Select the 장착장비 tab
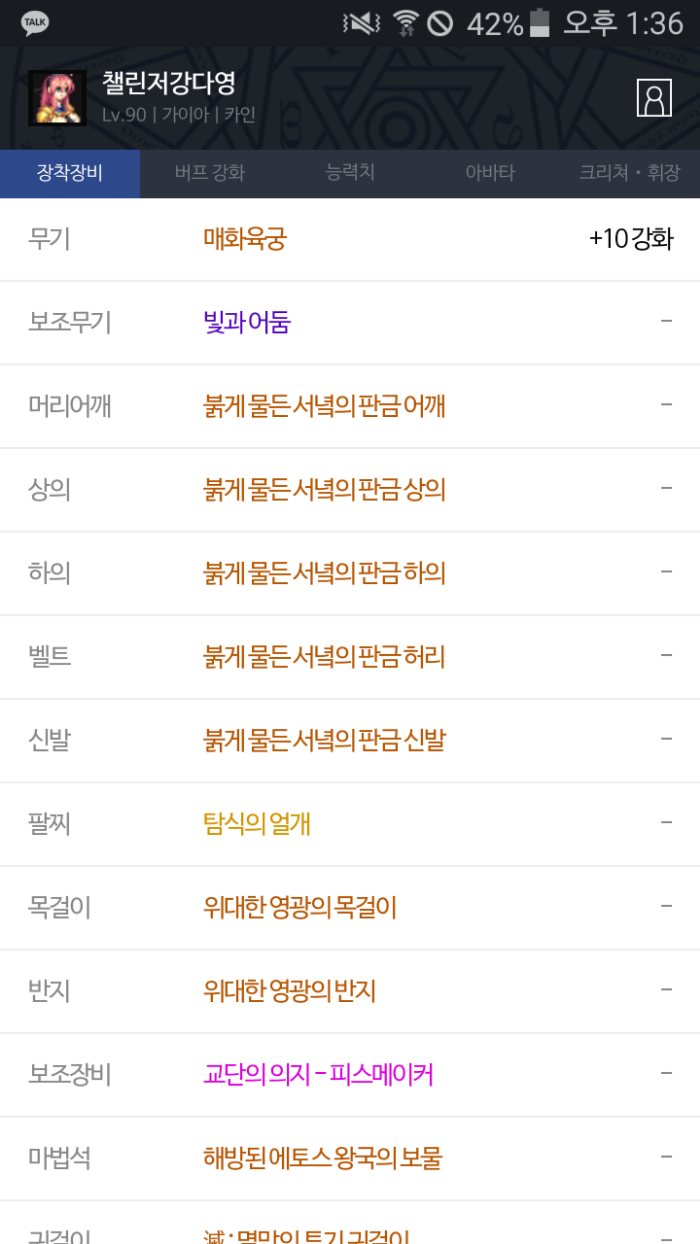Viewport: 700px width, 1244px height. coord(70,173)
